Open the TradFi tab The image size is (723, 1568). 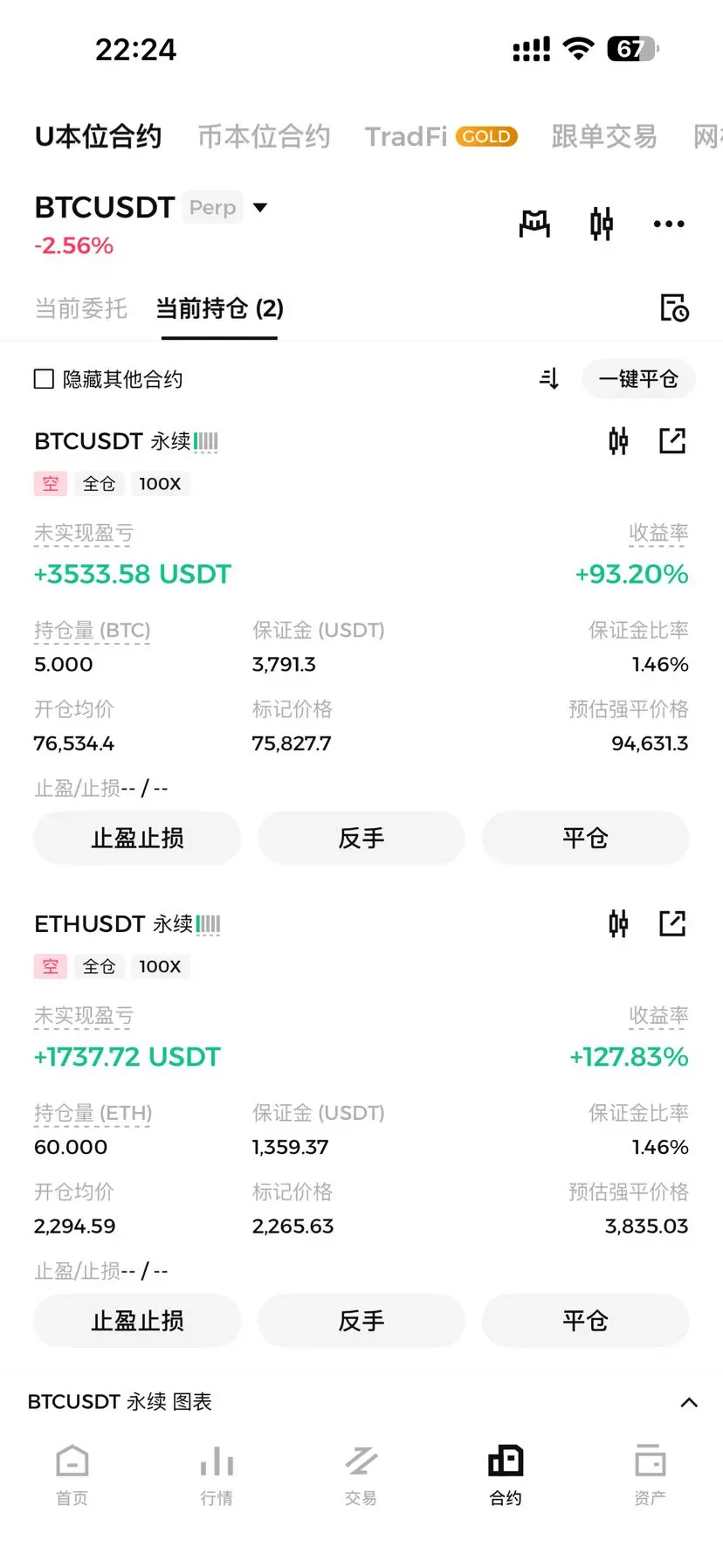(x=441, y=136)
